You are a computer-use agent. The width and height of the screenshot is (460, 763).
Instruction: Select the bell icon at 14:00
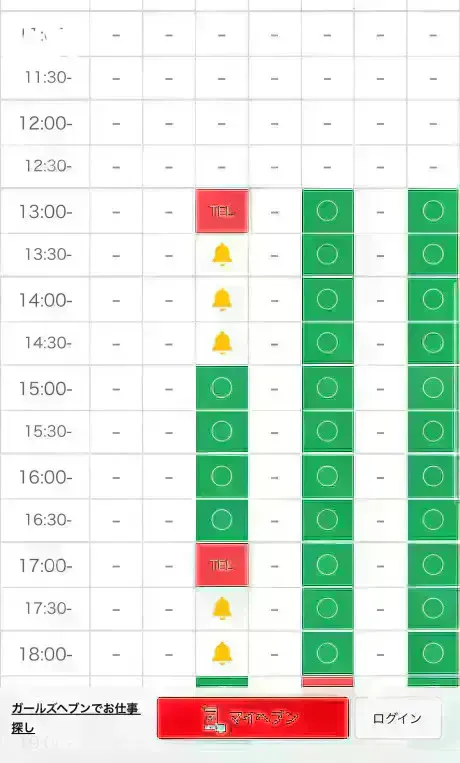[222, 300]
